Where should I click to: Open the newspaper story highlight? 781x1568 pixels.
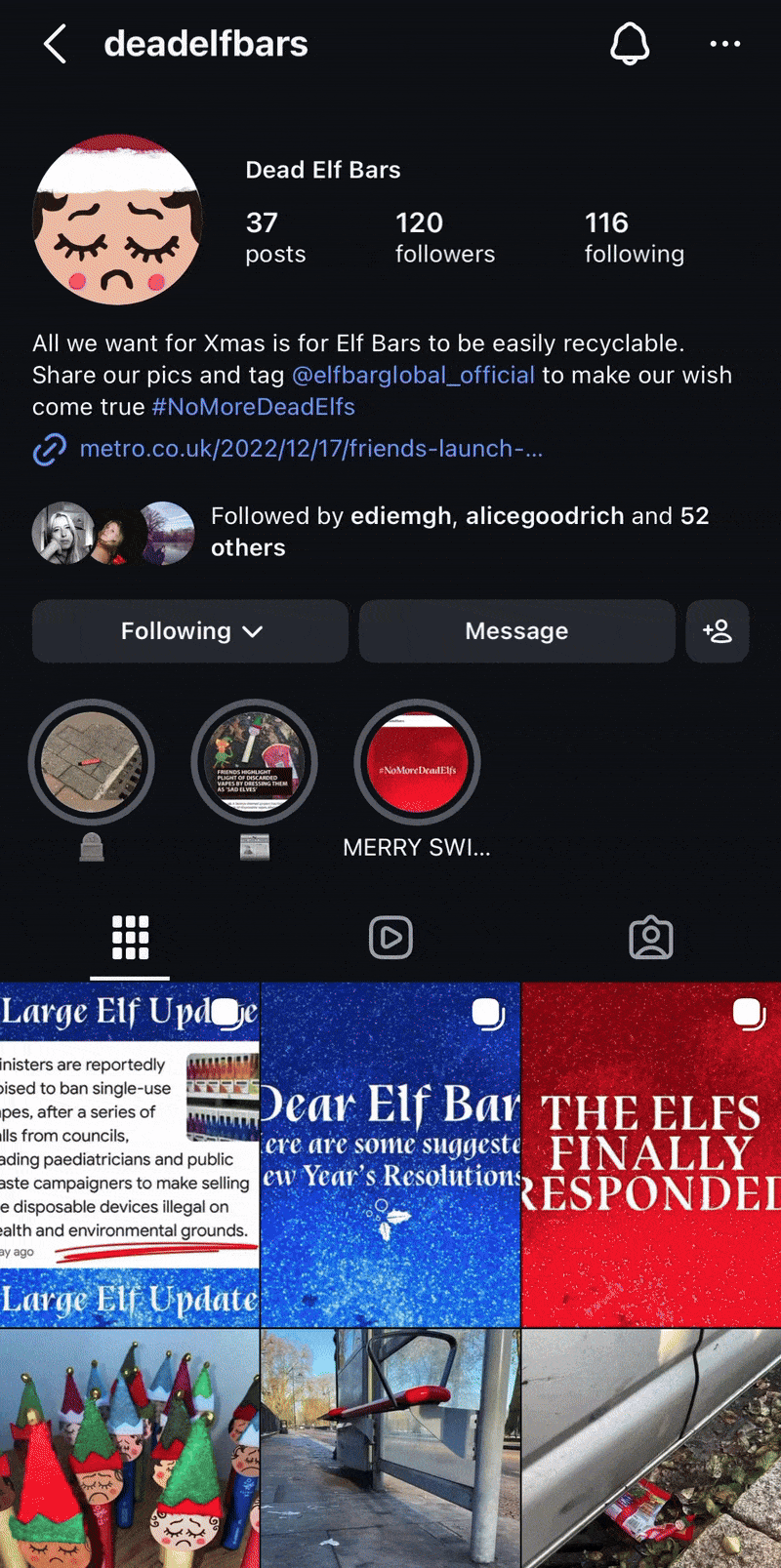pos(254,762)
